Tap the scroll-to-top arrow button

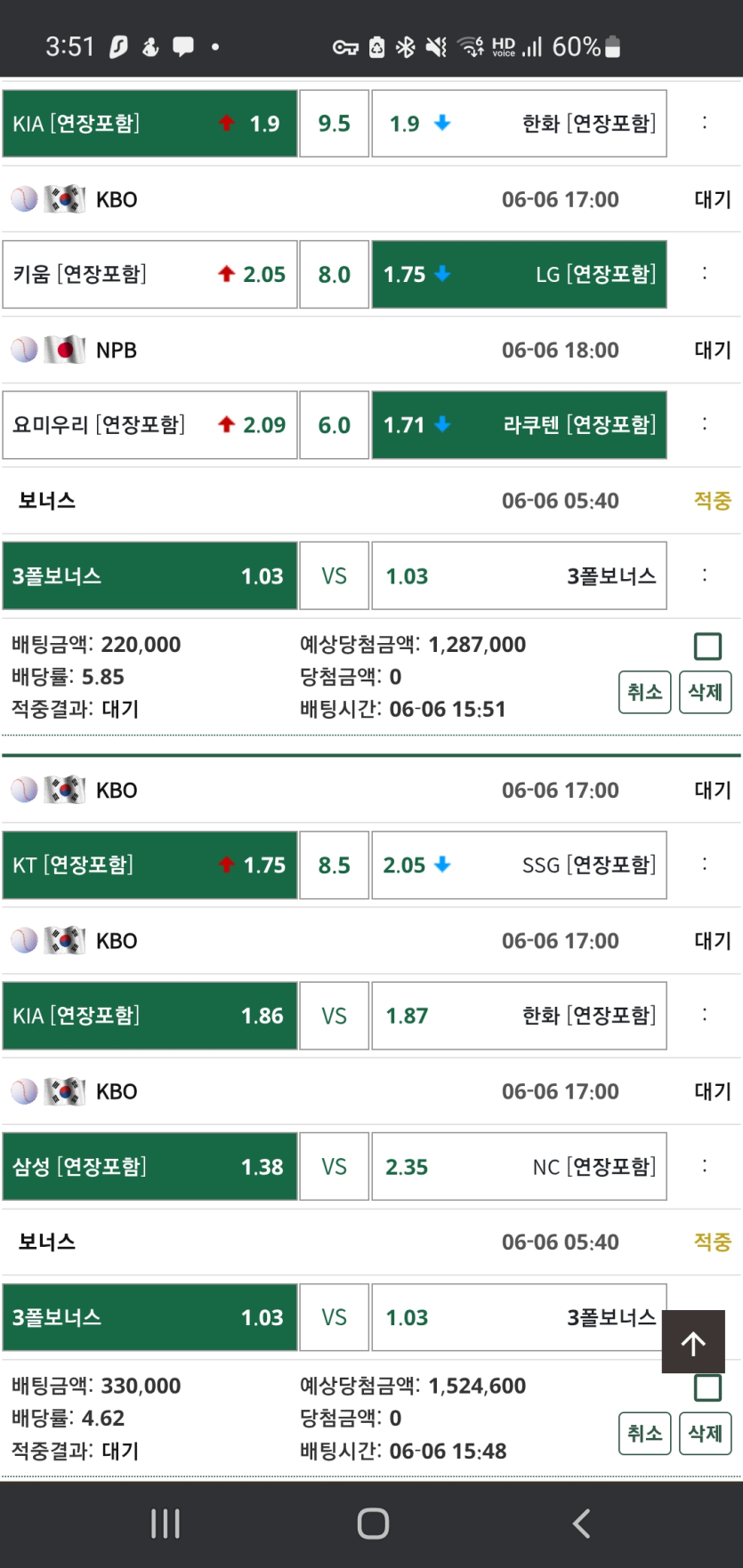pos(693,1341)
